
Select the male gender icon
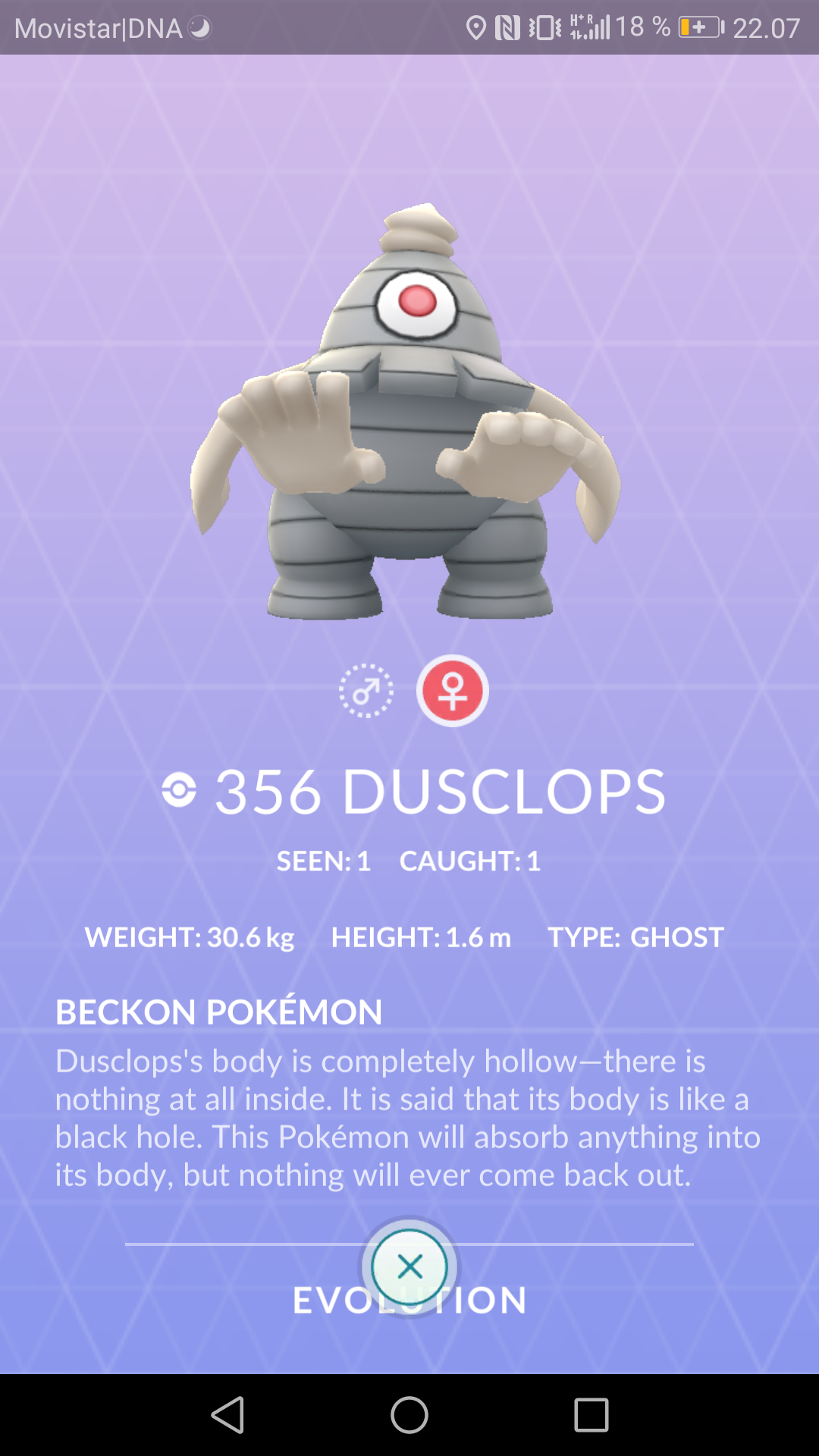(366, 691)
